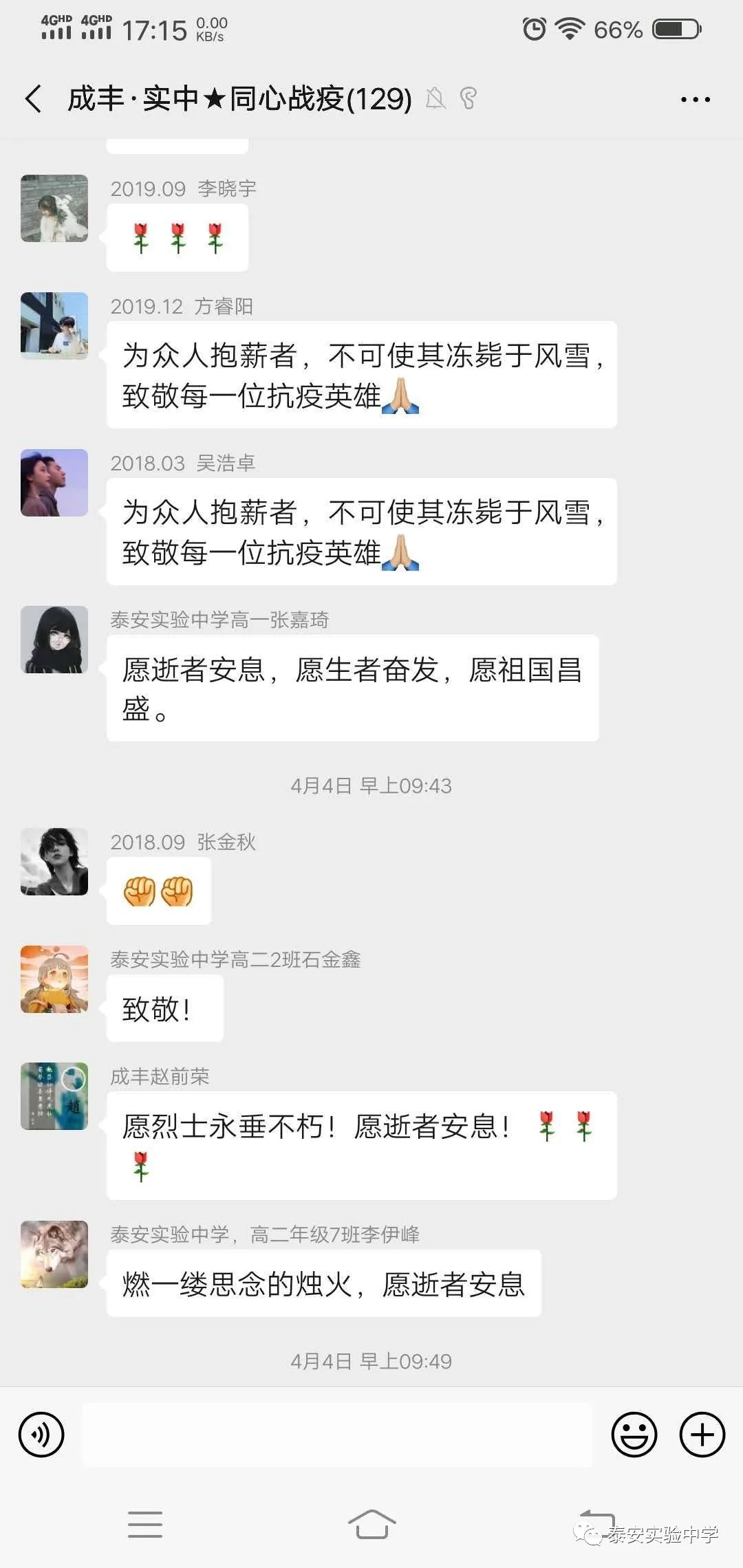The image size is (743, 1568).
Task: Open the system recent apps menu
Action: pyautogui.click(x=145, y=1524)
